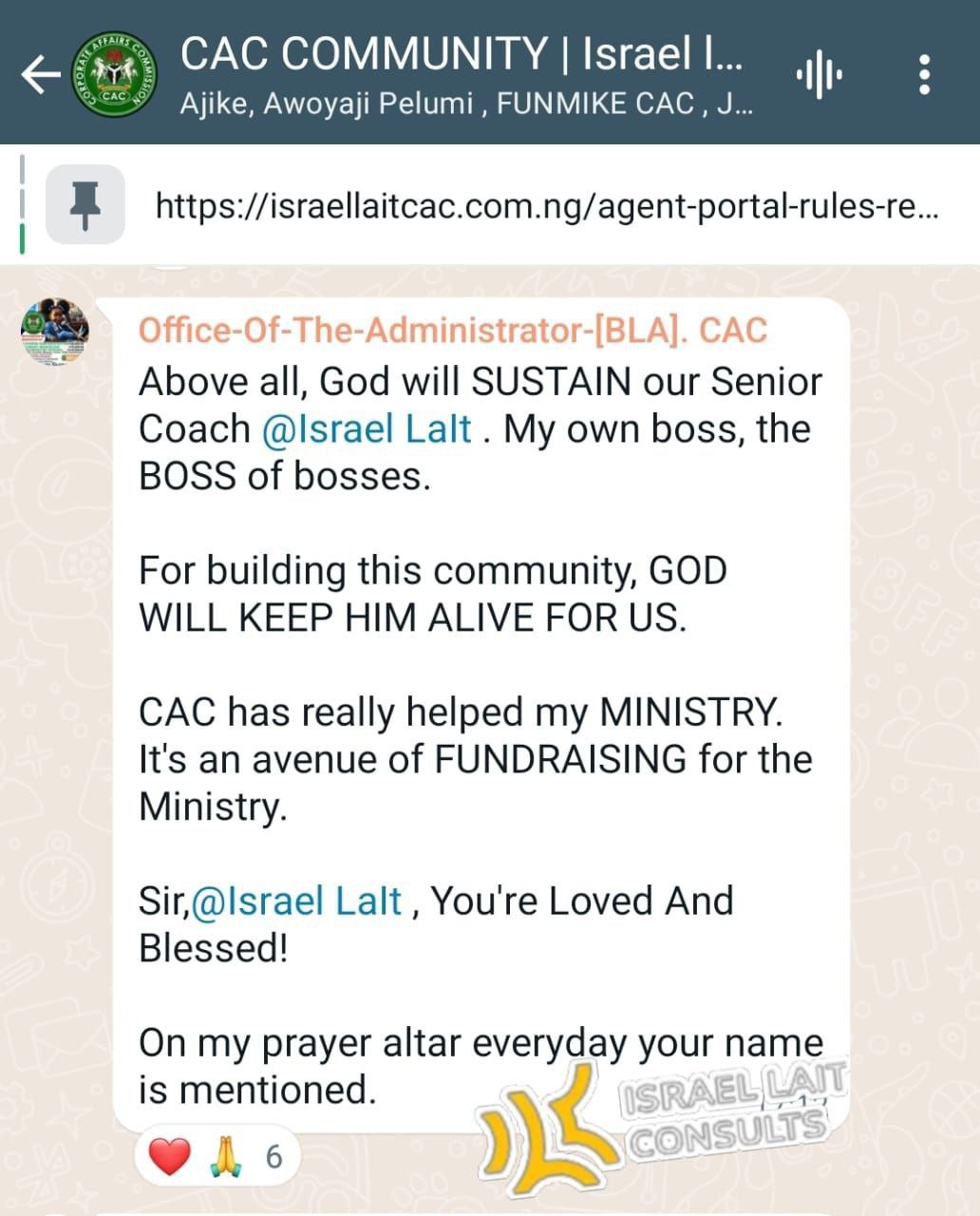The image size is (980, 1216).
Task: Tap the sender name Office-Of-The-Administrator-[BLA]. CAC
Action: [452, 330]
